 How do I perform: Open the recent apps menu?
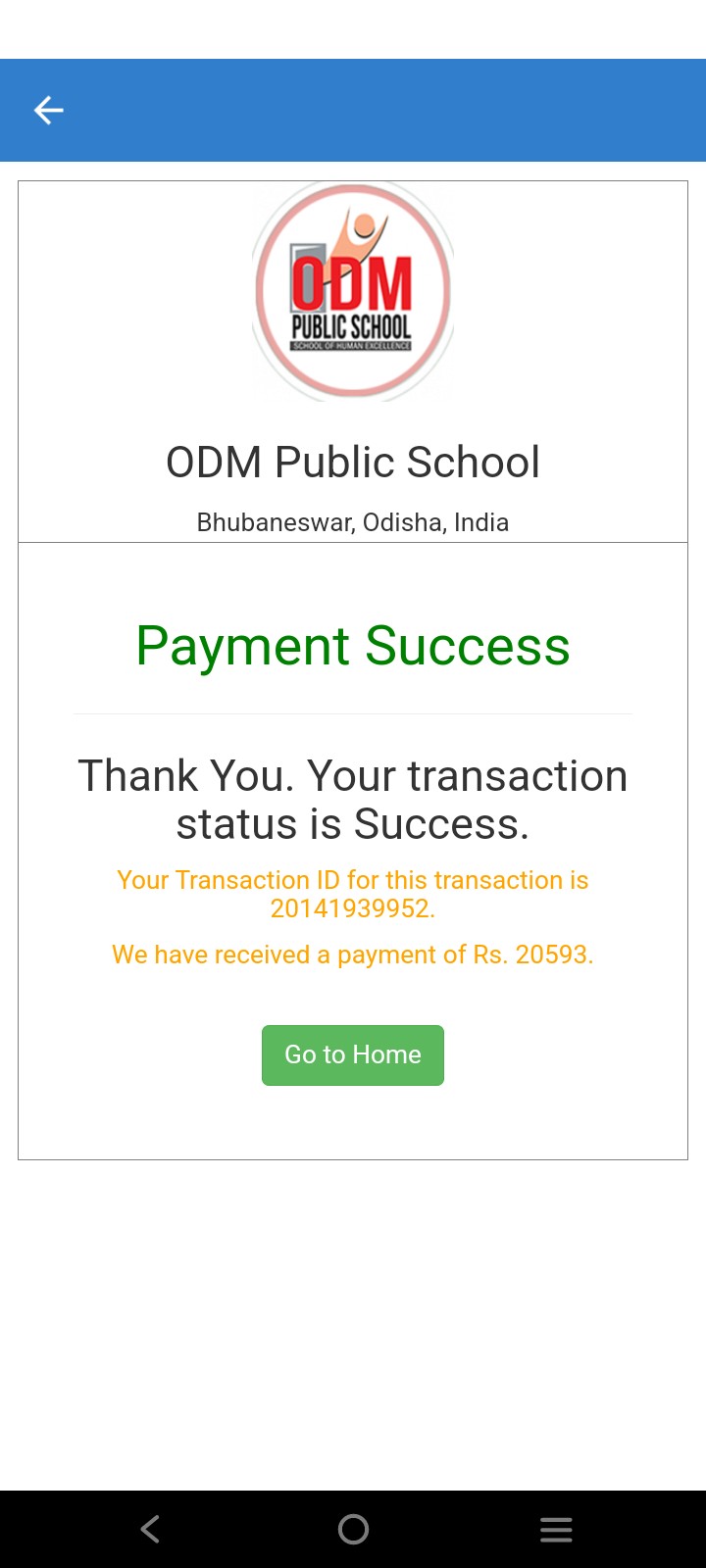point(556,1529)
